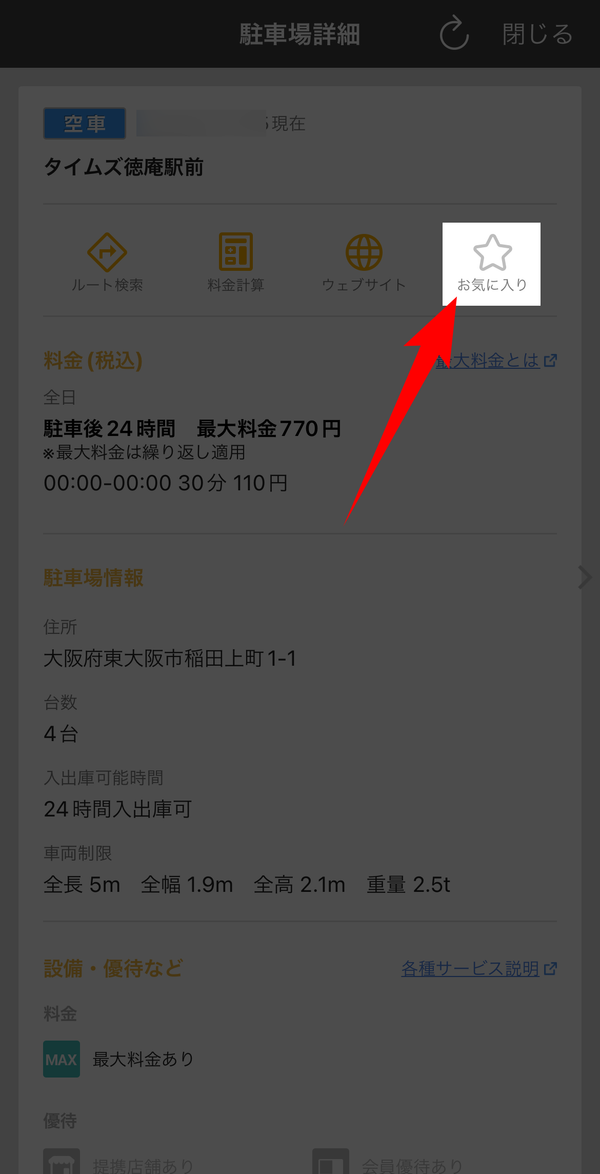Open 料金計算 fee calculator
The height and width of the screenshot is (1174, 600).
click(235, 263)
